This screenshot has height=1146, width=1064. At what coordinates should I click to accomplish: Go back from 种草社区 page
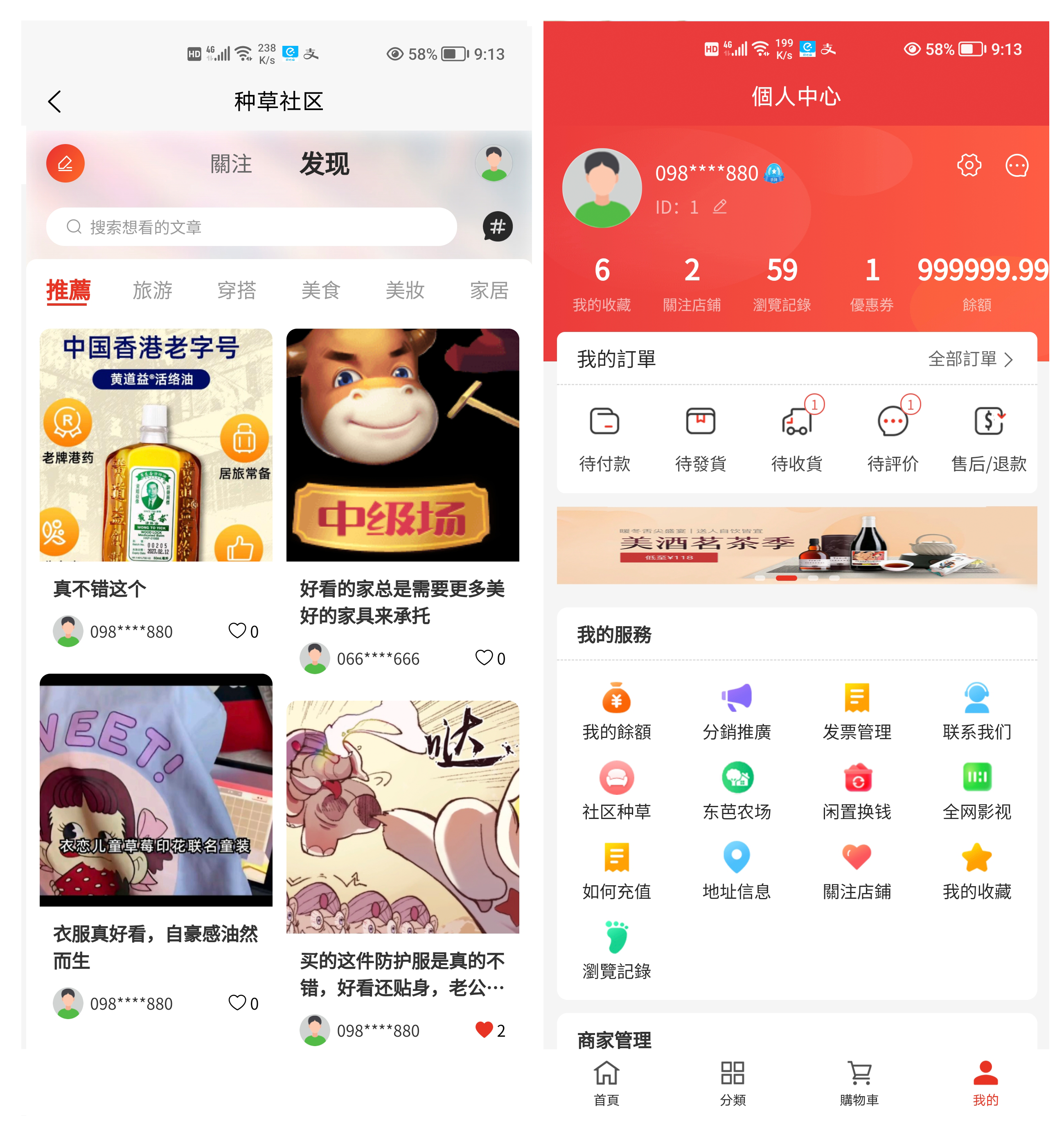click(55, 102)
